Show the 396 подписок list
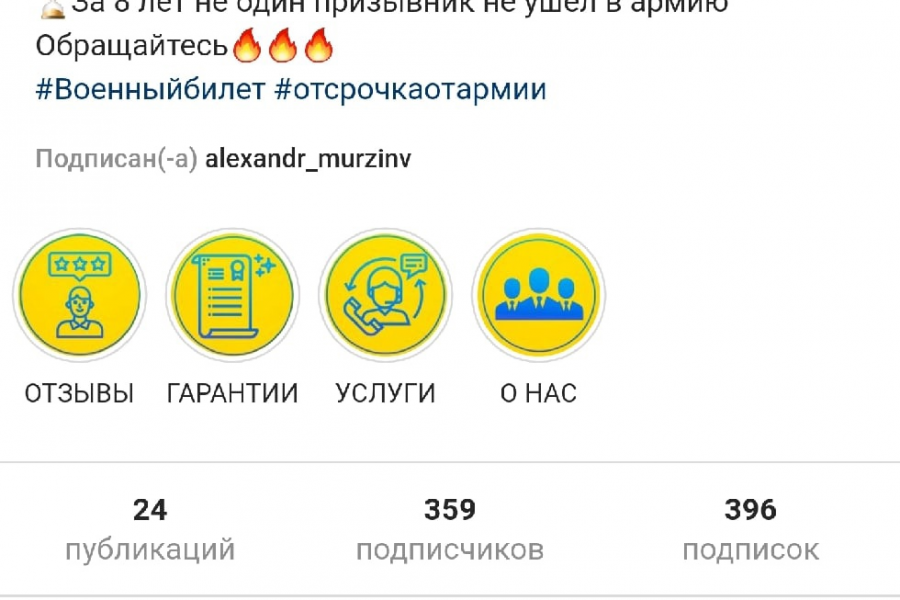The height and width of the screenshot is (600, 900). click(750, 530)
